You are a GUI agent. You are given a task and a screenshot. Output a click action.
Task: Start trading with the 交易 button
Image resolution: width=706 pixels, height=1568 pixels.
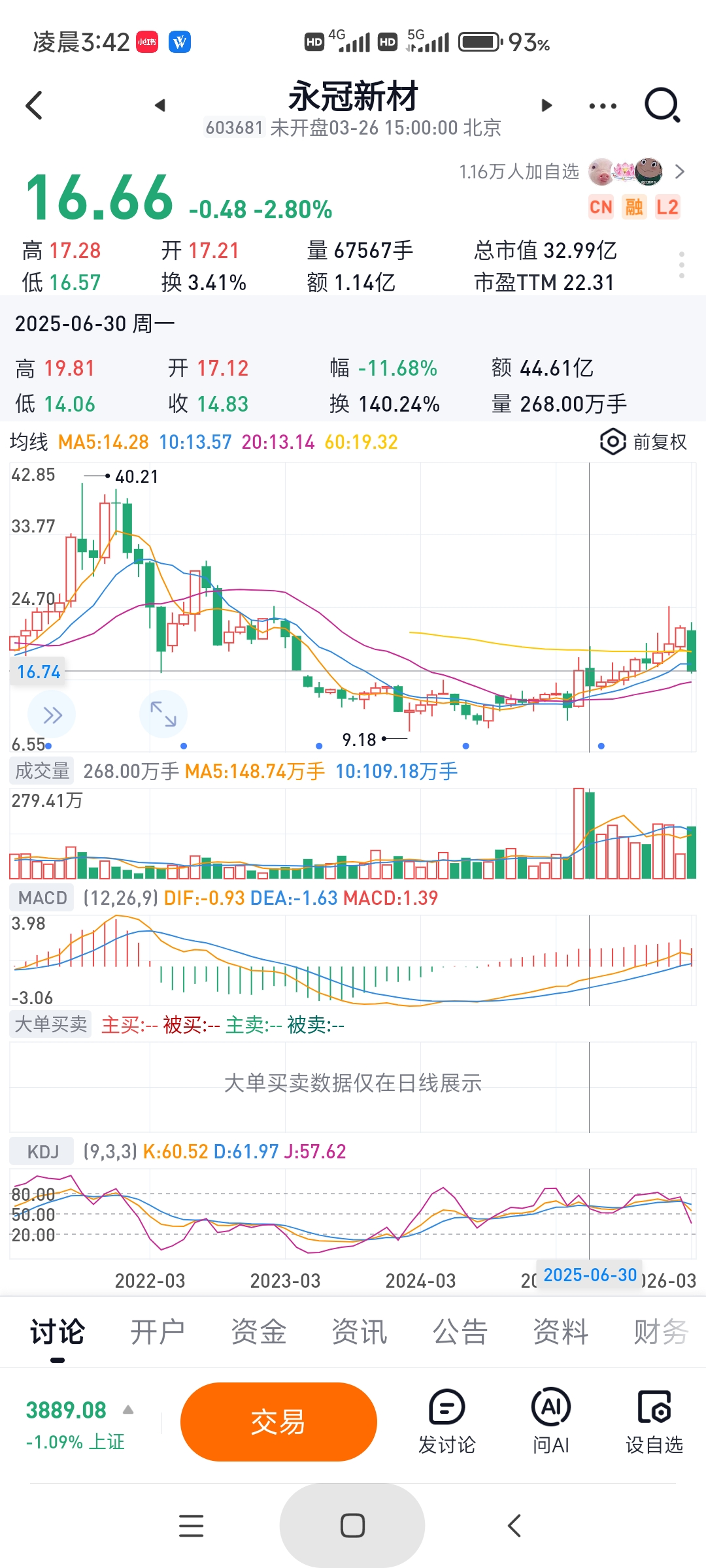pyautogui.click(x=278, y=1422)
